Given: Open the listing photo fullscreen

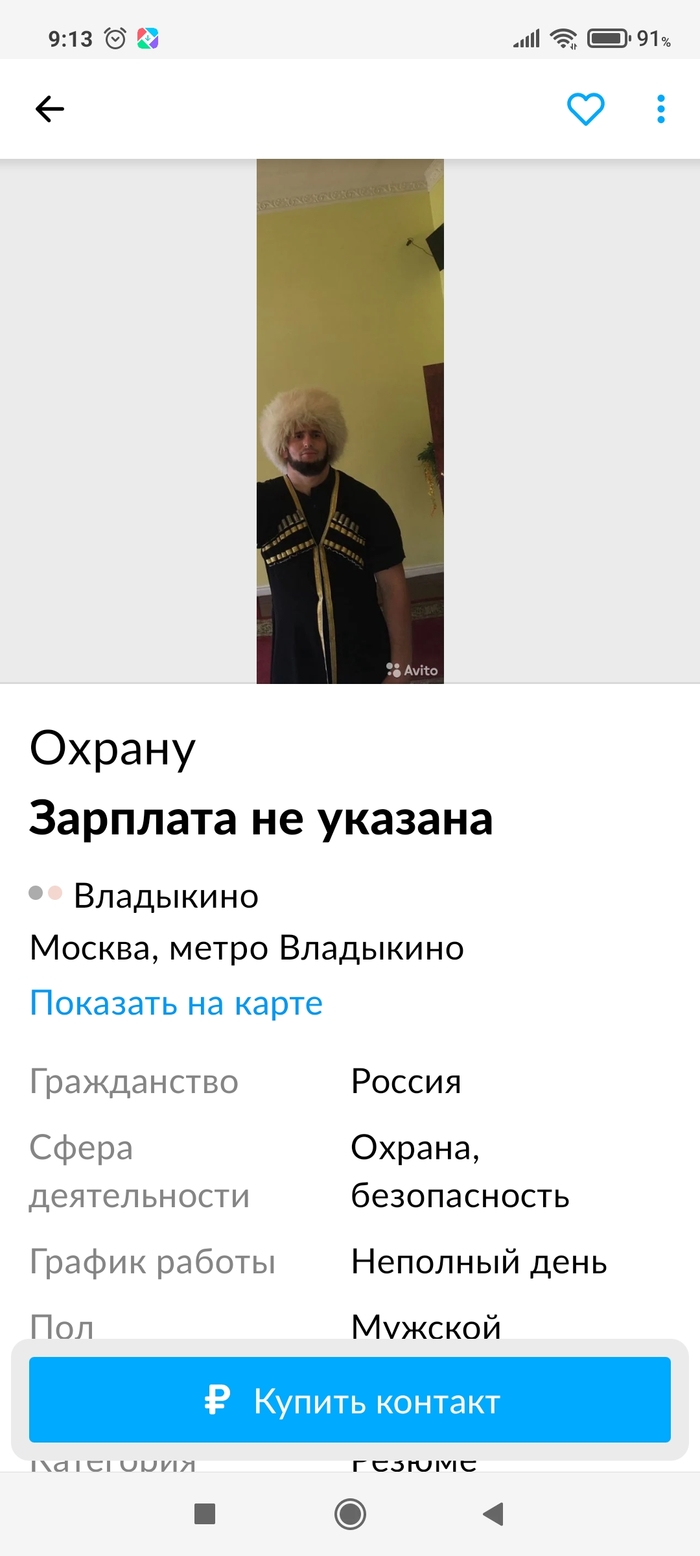Looking at the screenshot, I should coord(350,421).
